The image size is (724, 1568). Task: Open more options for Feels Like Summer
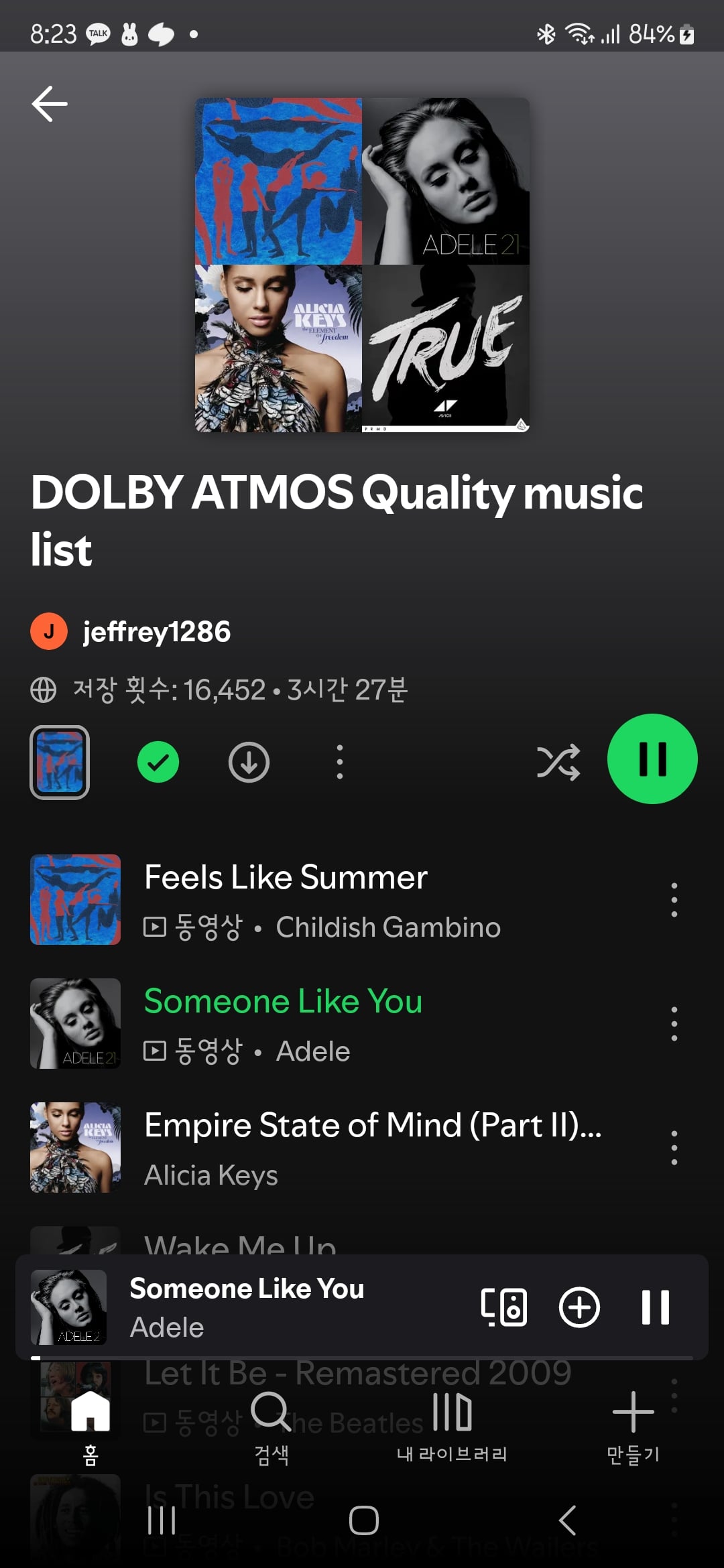pyautogui.click(x=674, y=899)
